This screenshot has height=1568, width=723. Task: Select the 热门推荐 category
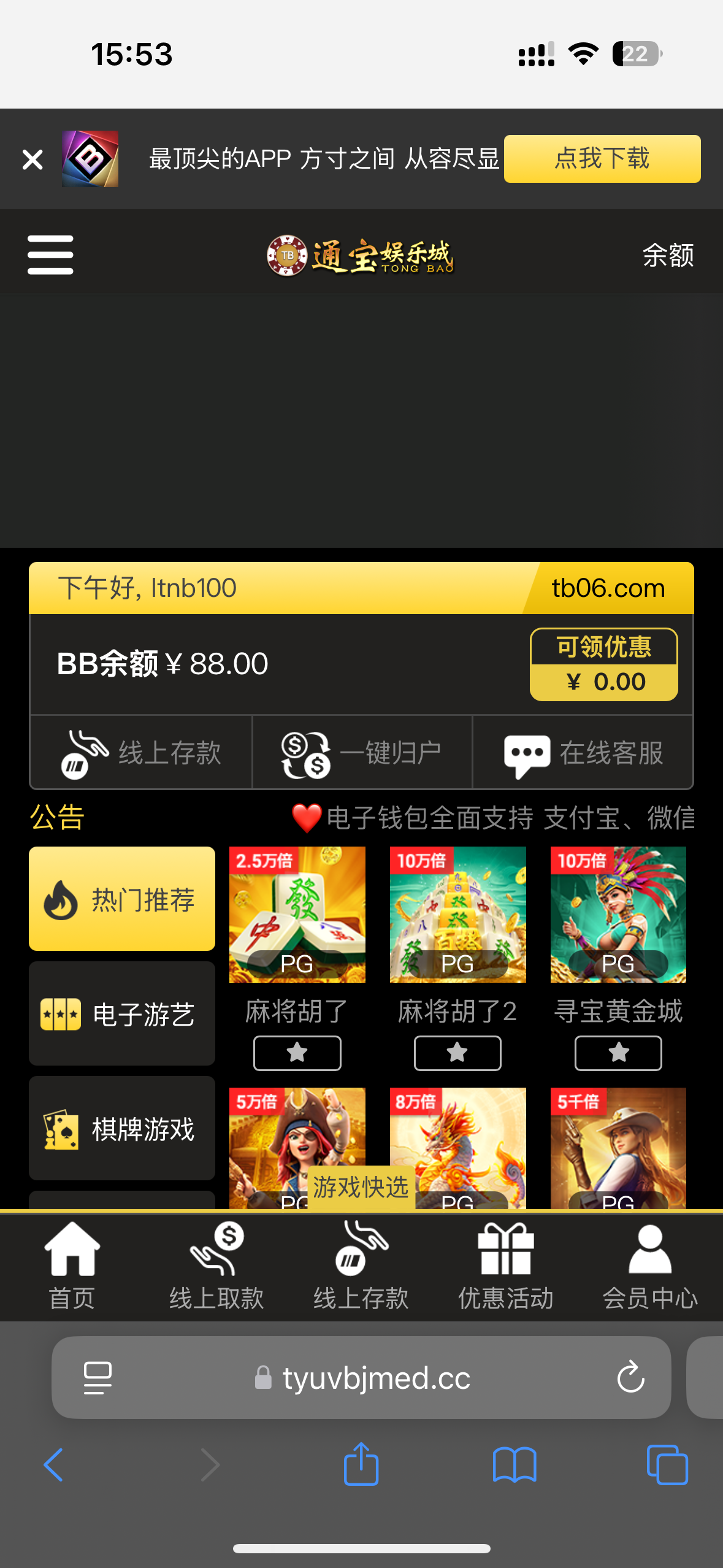(x=122, y=899)
